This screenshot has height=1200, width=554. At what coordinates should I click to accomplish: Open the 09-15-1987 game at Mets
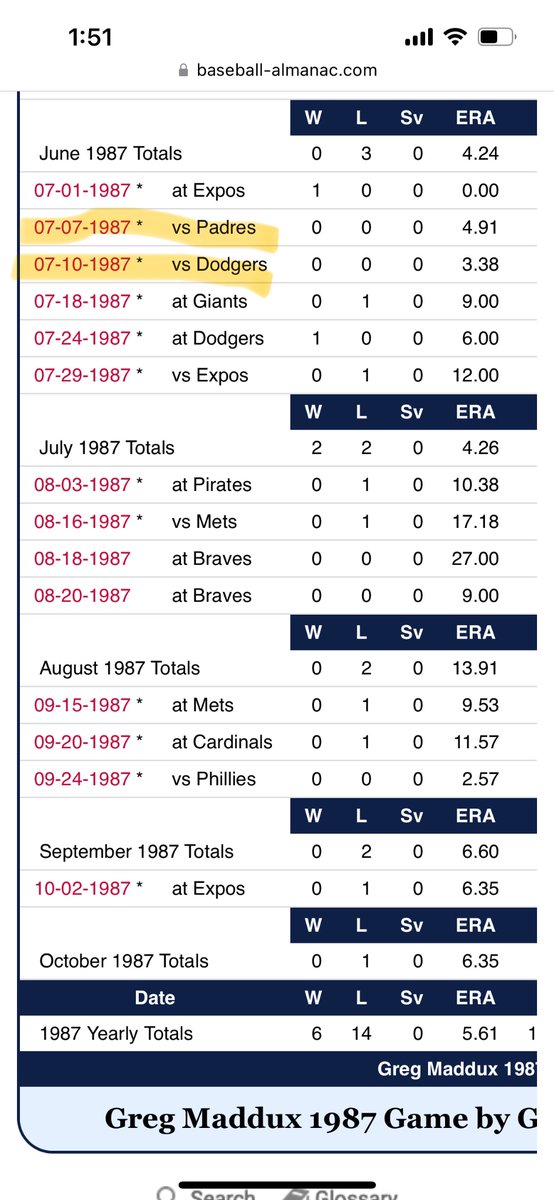click(x=82, y=705)
